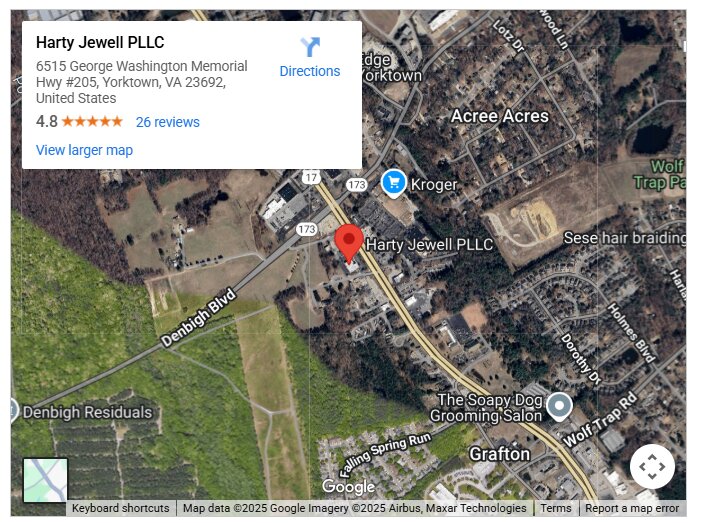The image size is (702, 523).
Task: Open Keyboard shortcuts
Action: click(120, 508)
